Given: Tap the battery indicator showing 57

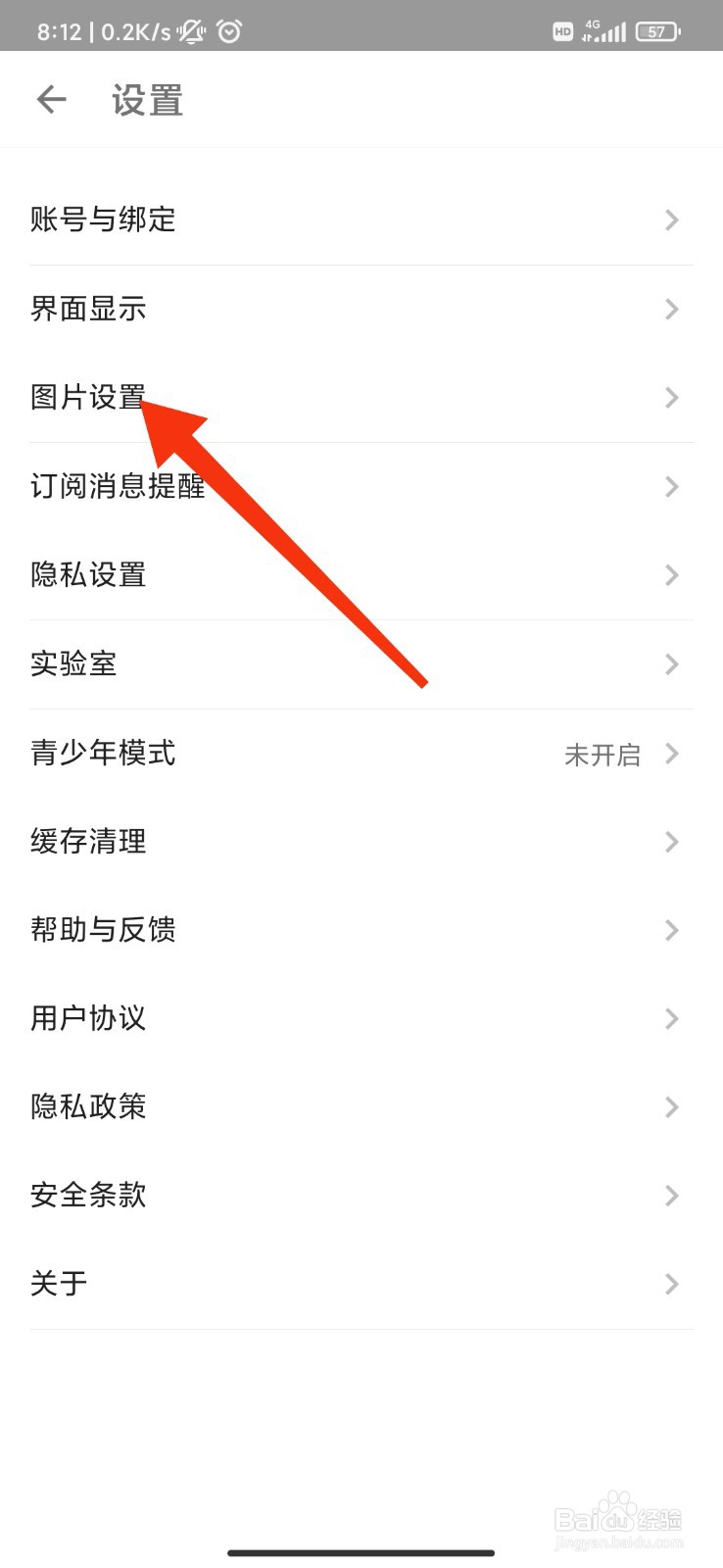Looking at the screenshot, I should (x=656, y=30).
